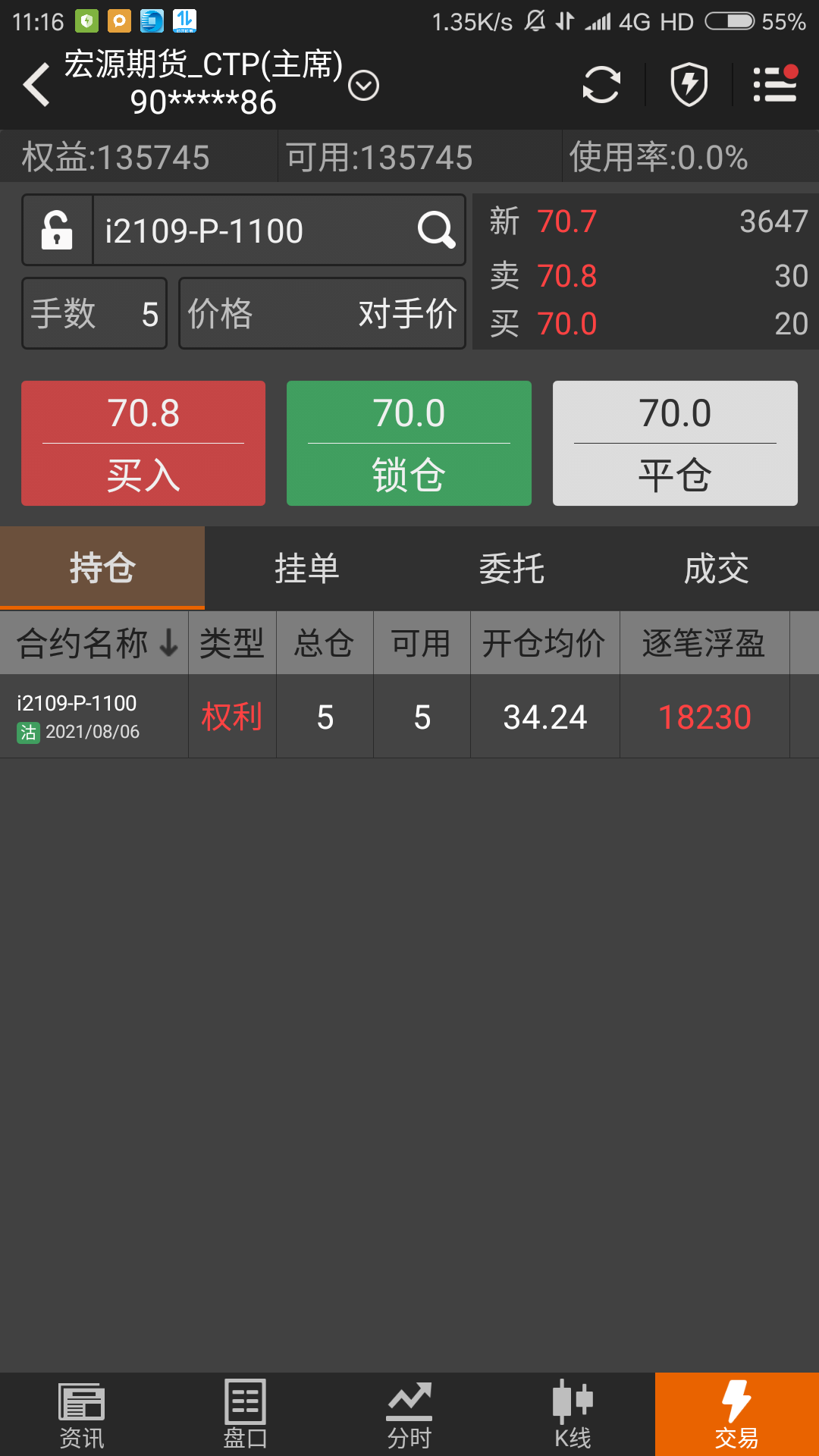Image resolution: width=819 pixels, height=1456 pixels.
Task: Open the K线 bottom tab
Action: [573, 1414]
